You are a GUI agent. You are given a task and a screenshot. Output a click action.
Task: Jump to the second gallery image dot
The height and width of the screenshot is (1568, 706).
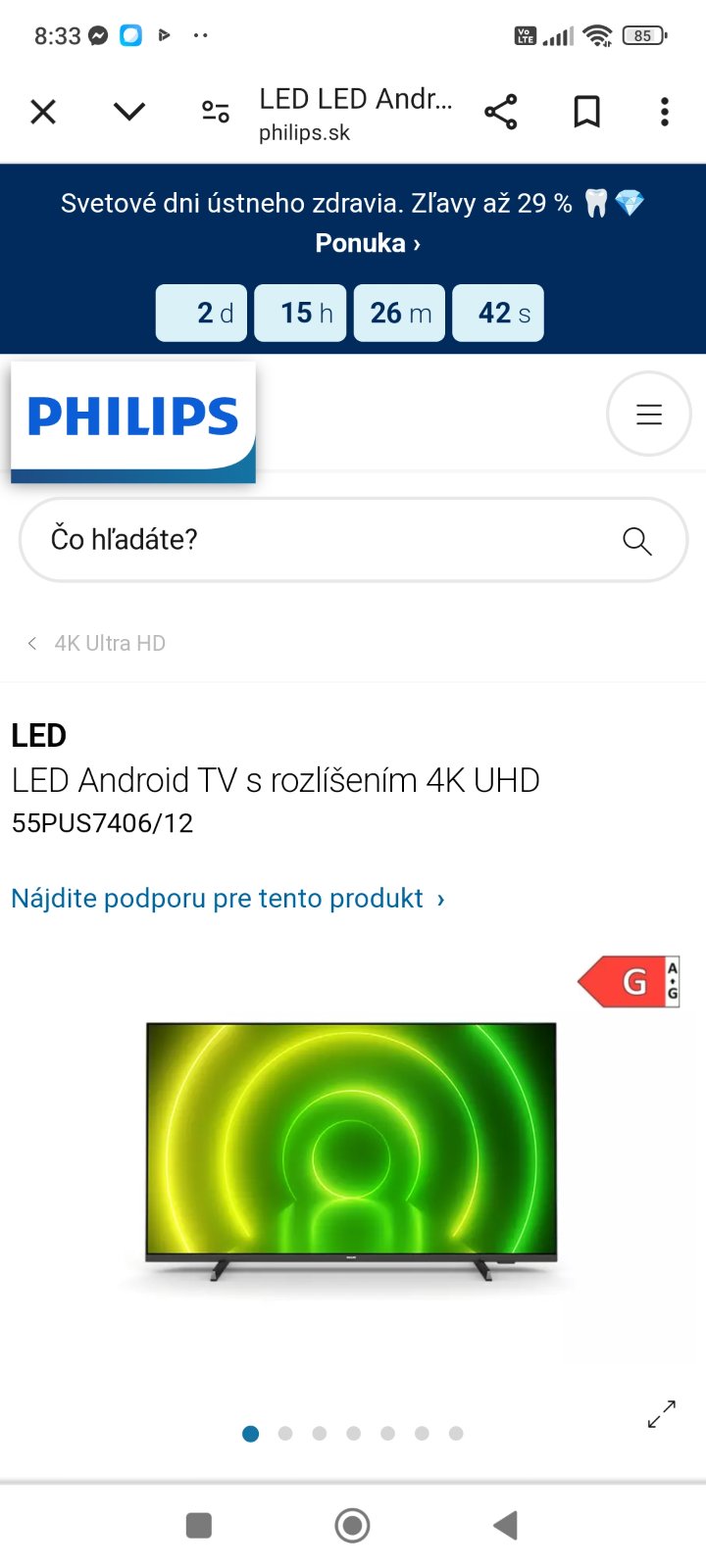pyautogui.click(x=285, y=1434)
